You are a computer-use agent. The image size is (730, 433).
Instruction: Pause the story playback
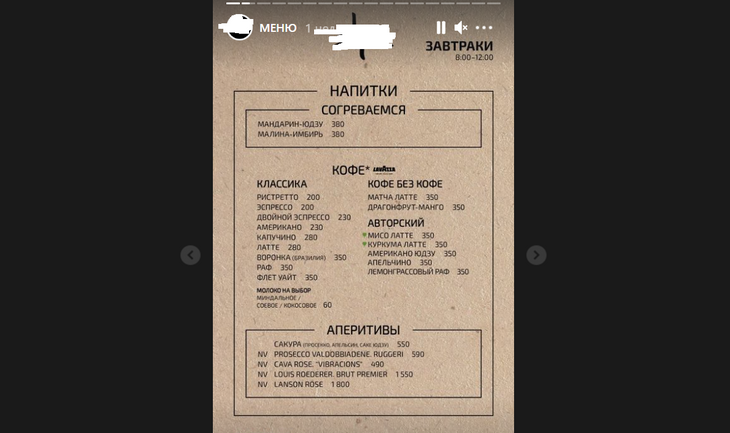tap(441, 28)
